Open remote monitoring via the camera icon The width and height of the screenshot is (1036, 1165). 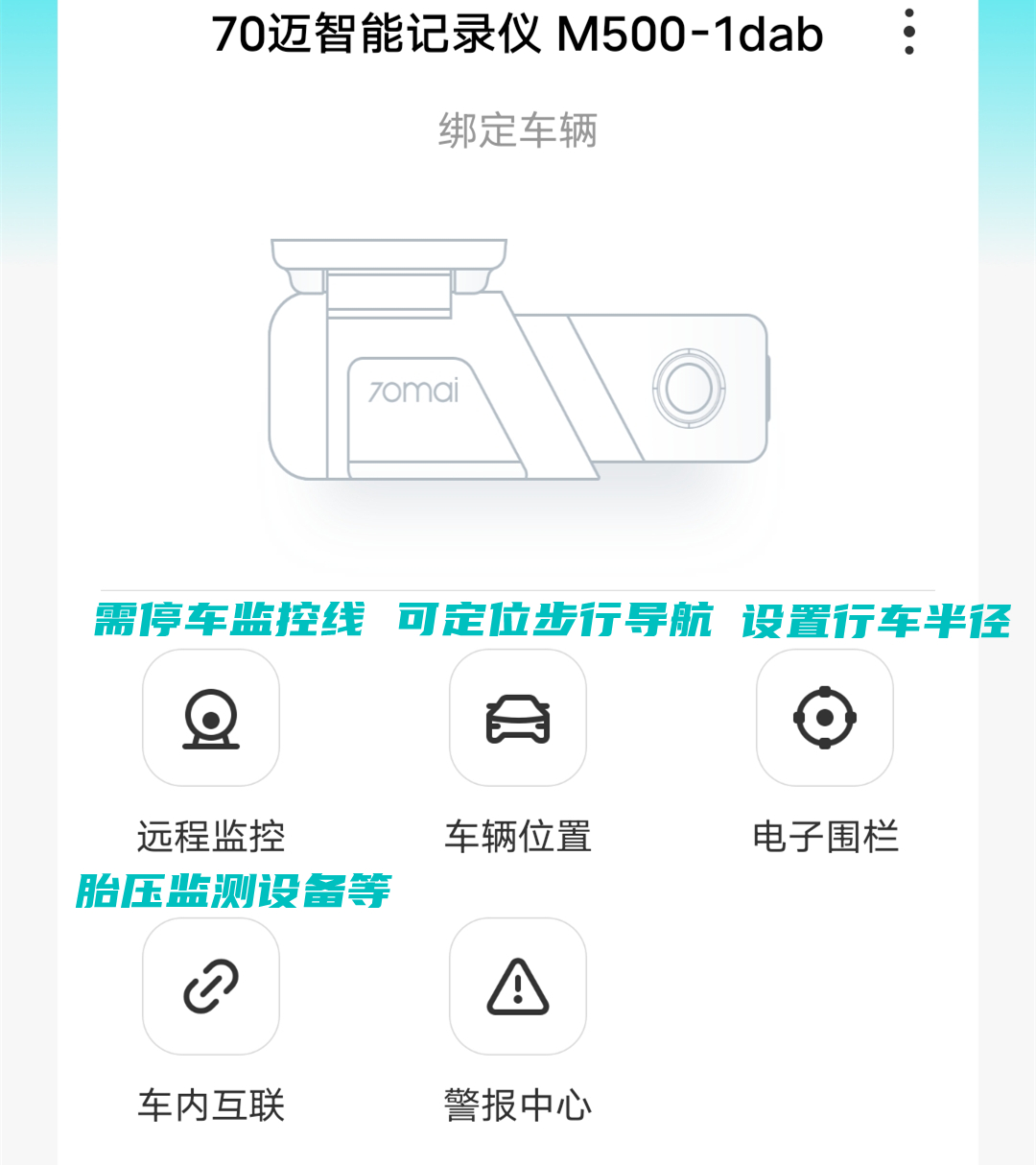211,720
